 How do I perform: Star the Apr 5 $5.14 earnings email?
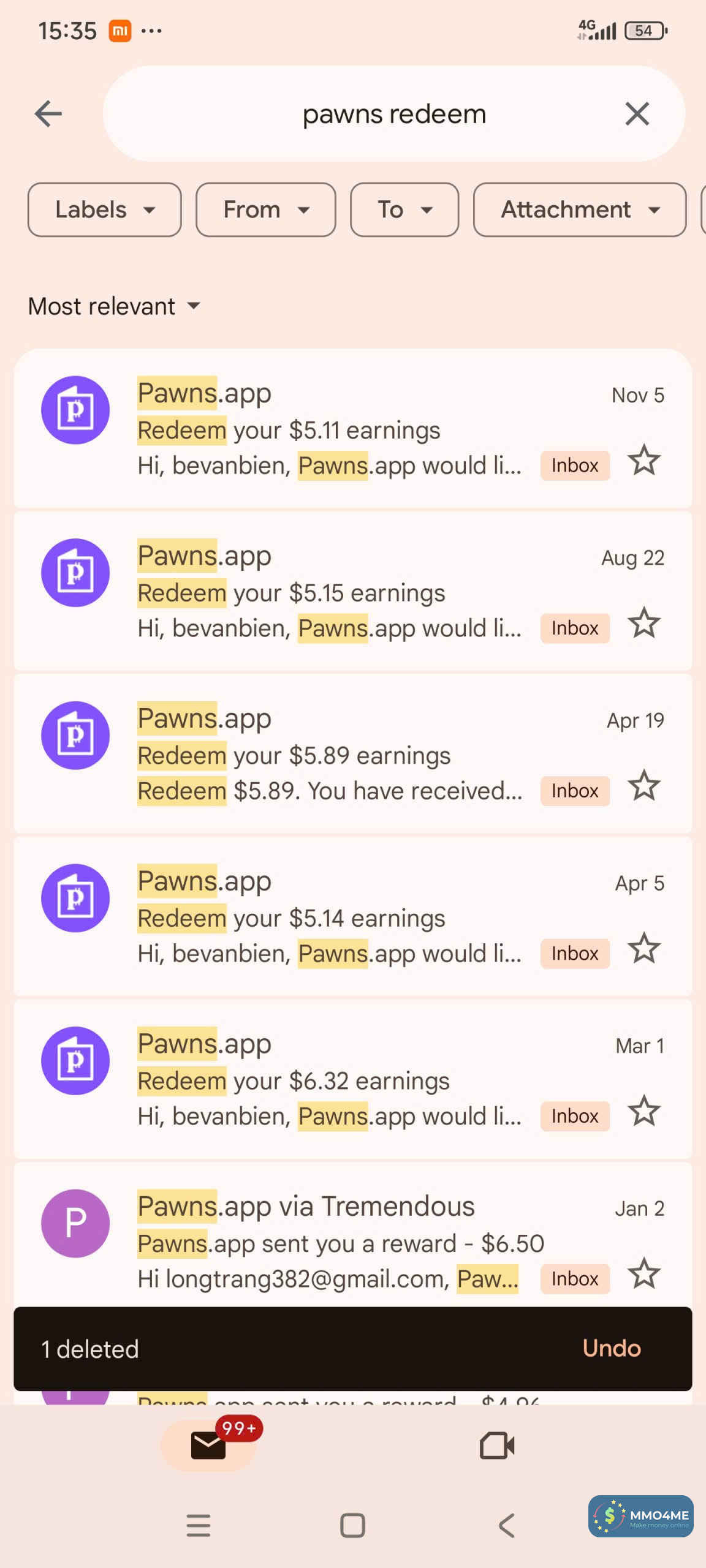coord(643,949)
